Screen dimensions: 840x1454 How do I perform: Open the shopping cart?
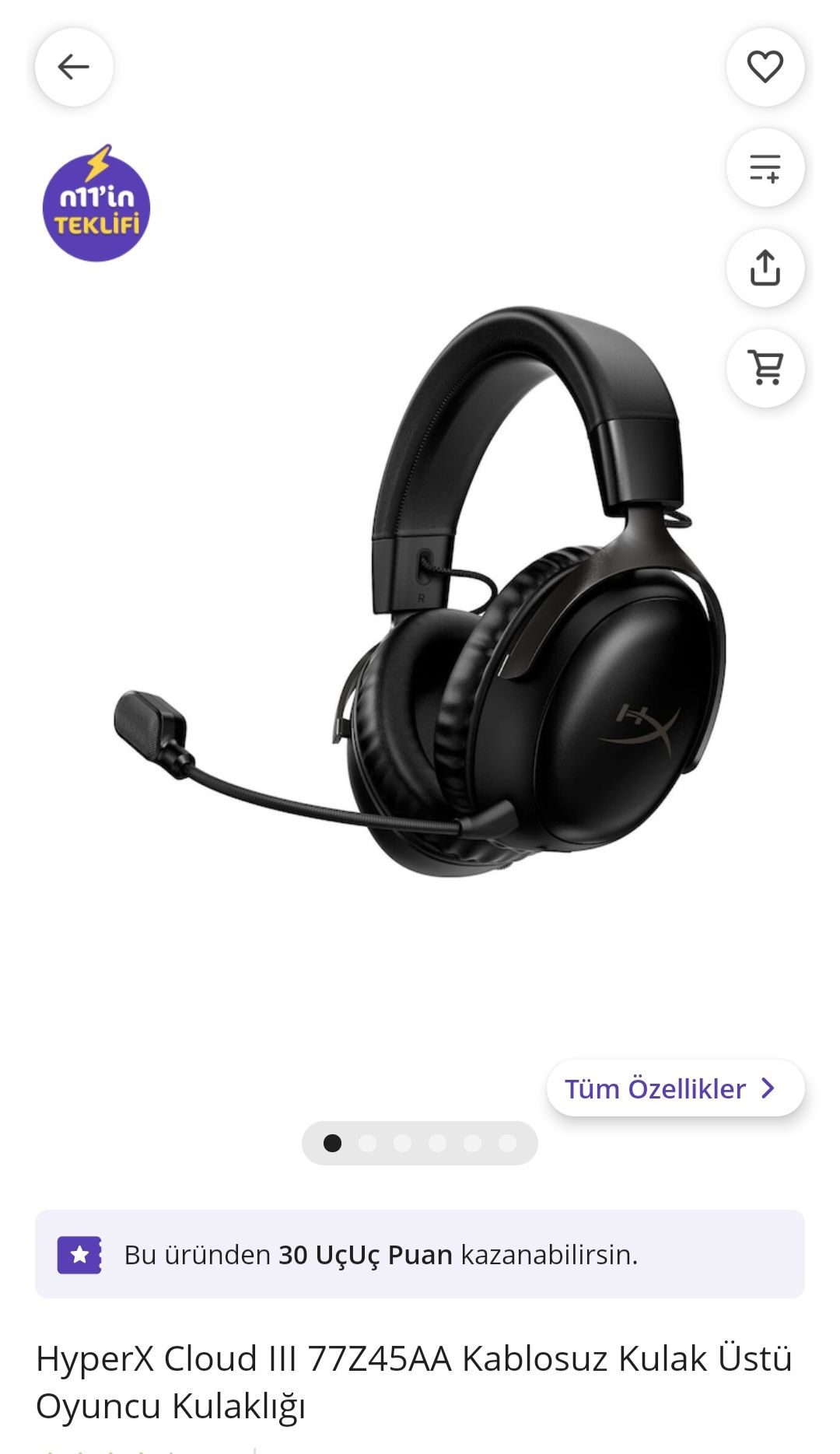[x=765, y=368]
